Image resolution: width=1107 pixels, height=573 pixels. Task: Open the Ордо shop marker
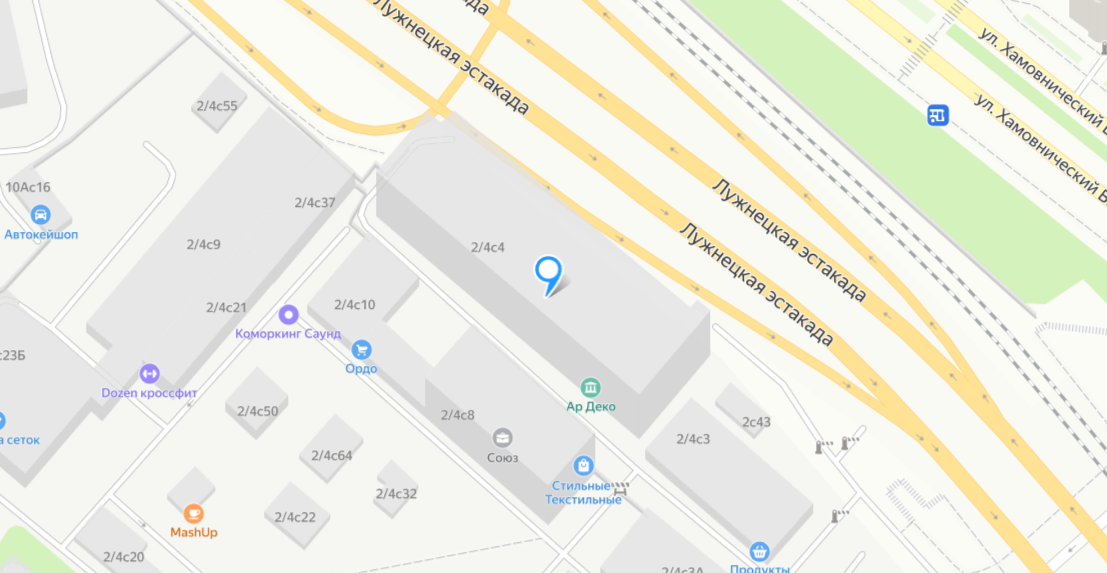pyautogui.click(x=361, y=349)
